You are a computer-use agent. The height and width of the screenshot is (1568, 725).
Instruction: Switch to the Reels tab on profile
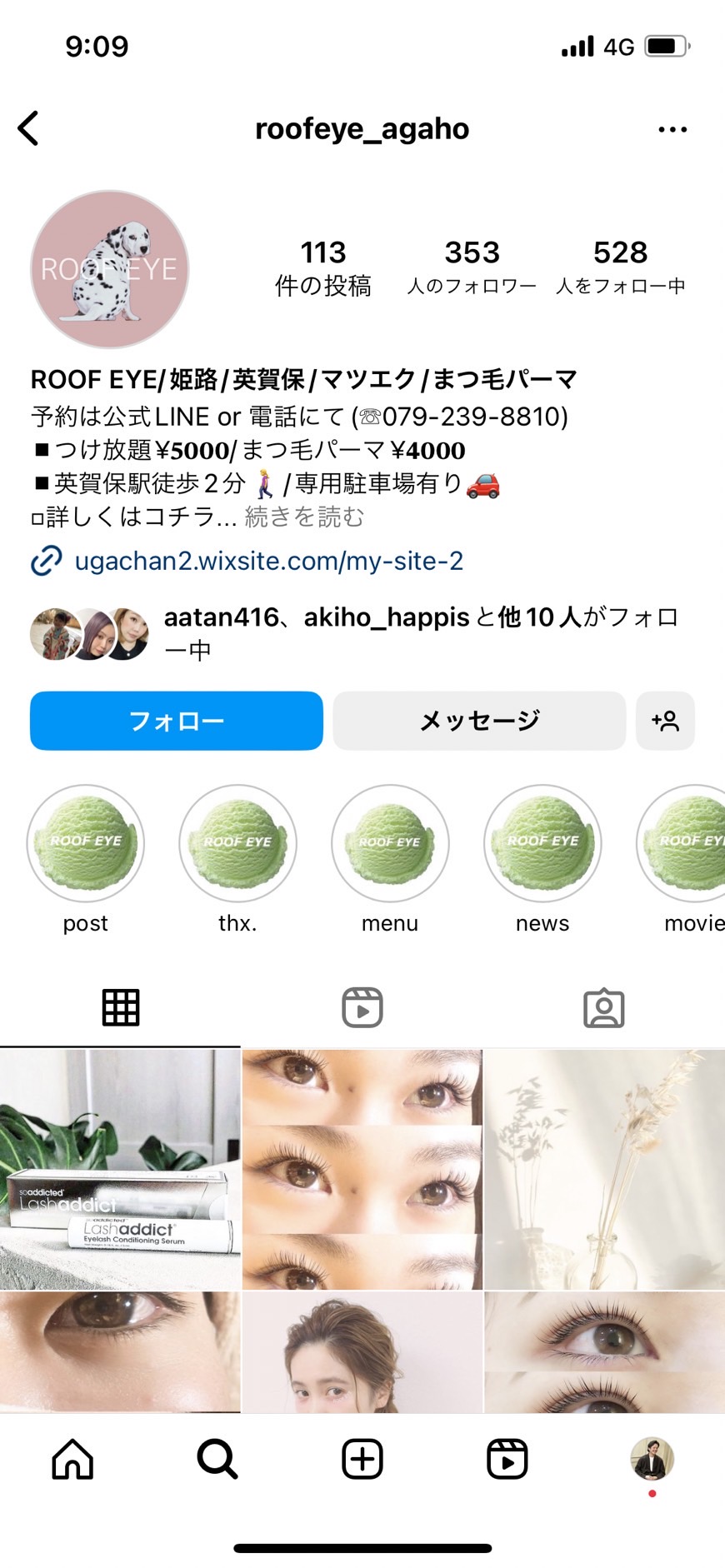pyautogui.click(x=362, y=1007)
